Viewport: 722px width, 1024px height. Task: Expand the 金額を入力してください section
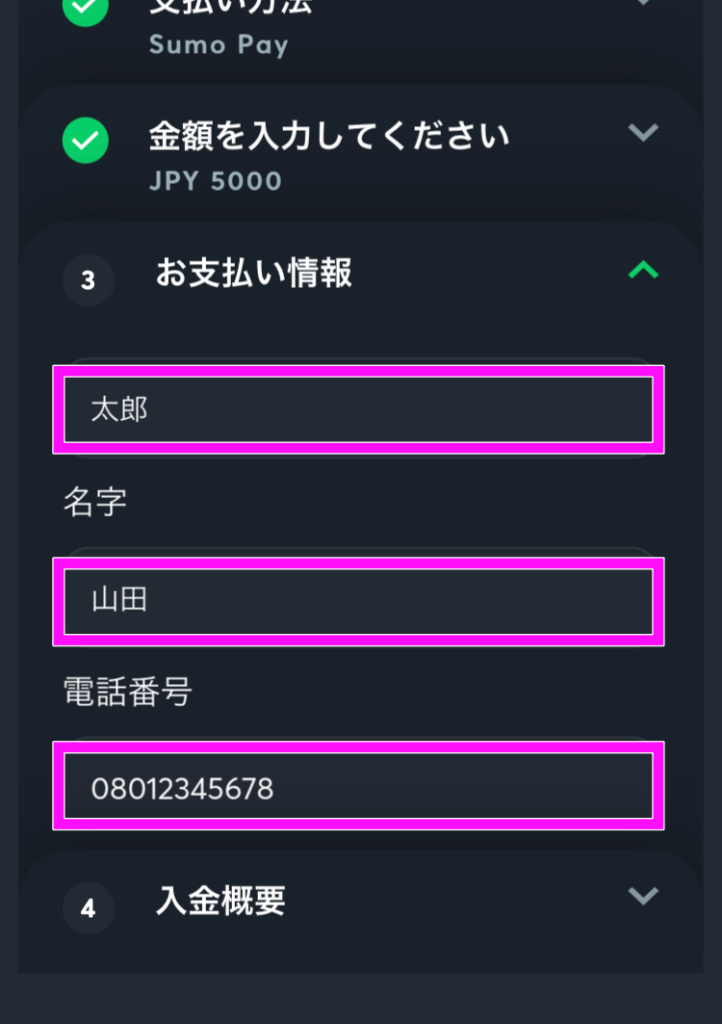(x=642, y=132)
